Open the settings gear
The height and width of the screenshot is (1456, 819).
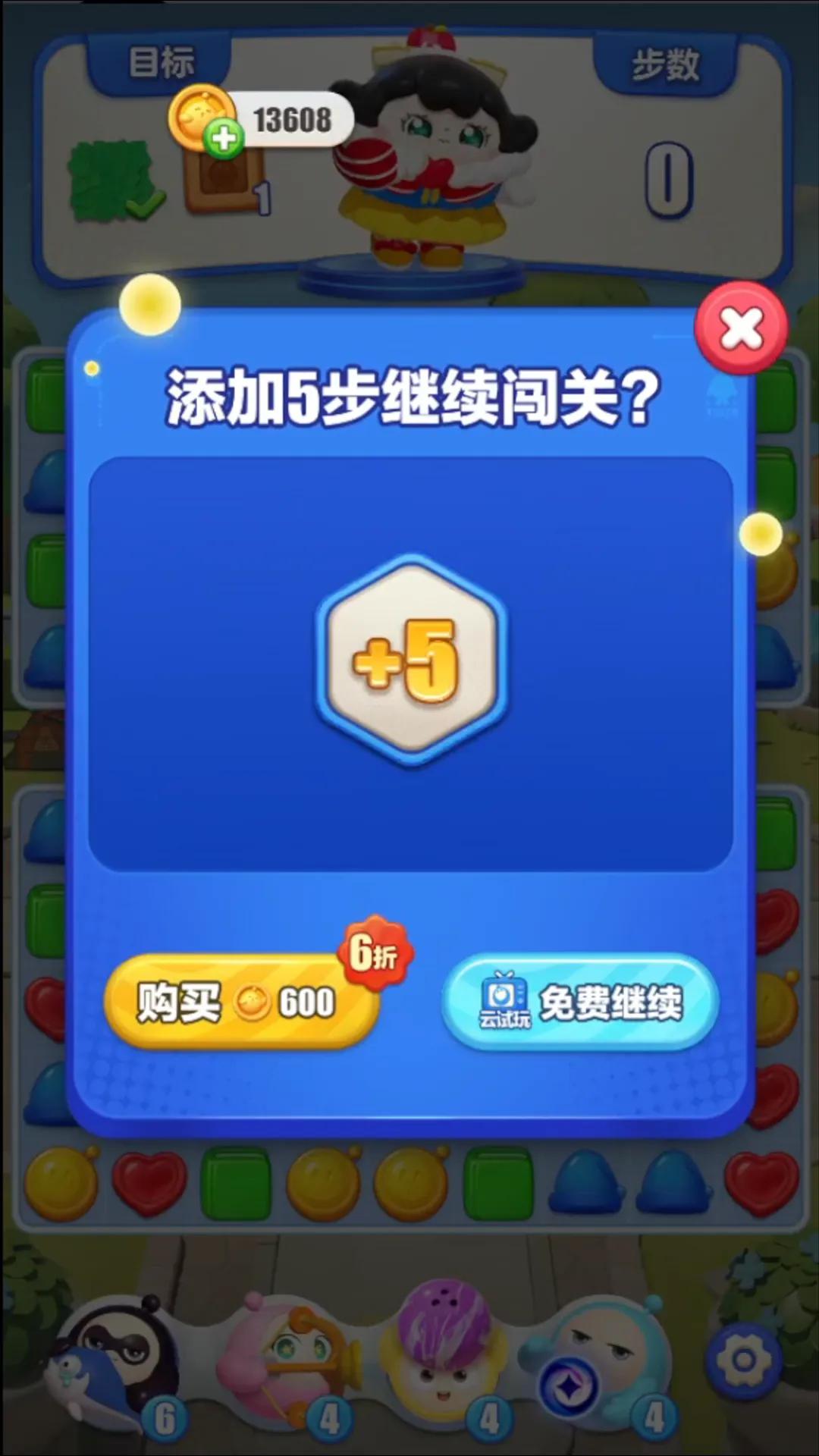coord(744,1360)
